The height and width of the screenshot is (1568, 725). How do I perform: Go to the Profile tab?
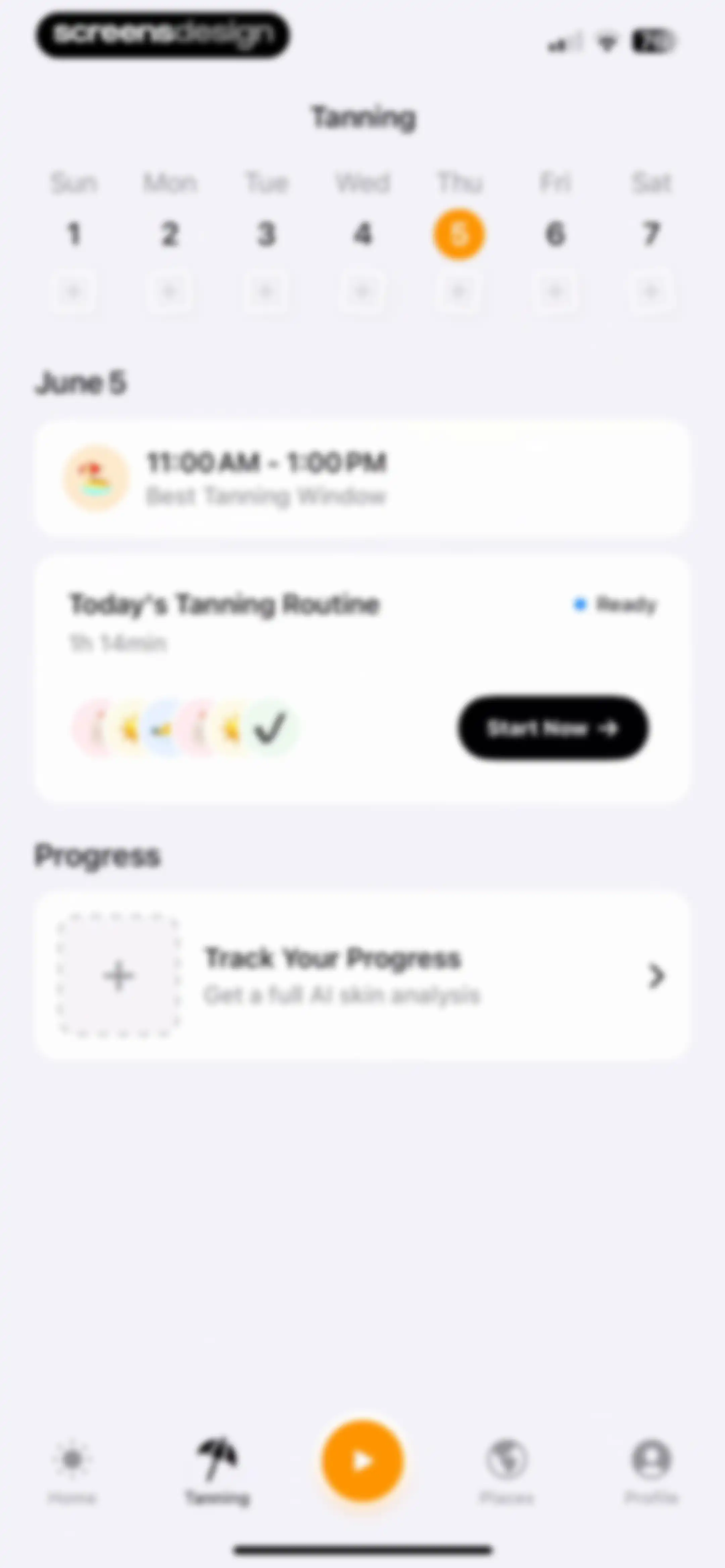652,1471
